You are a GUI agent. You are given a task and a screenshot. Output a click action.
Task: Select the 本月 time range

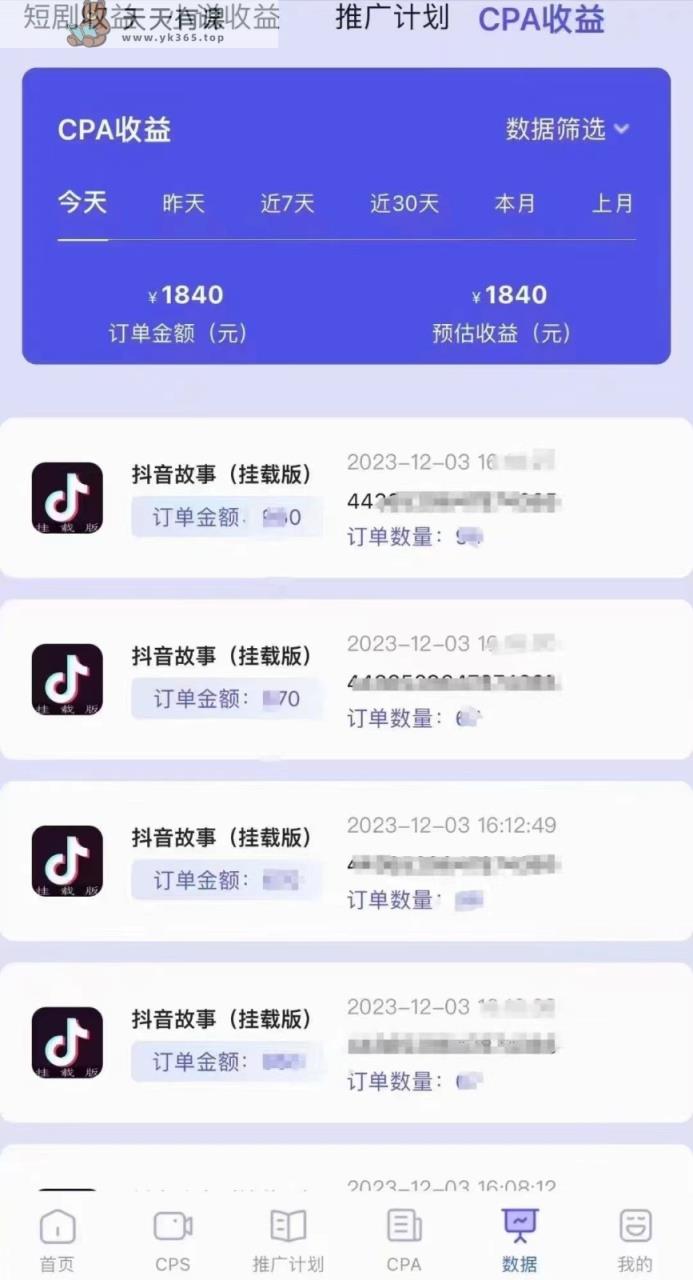point(515,204)
